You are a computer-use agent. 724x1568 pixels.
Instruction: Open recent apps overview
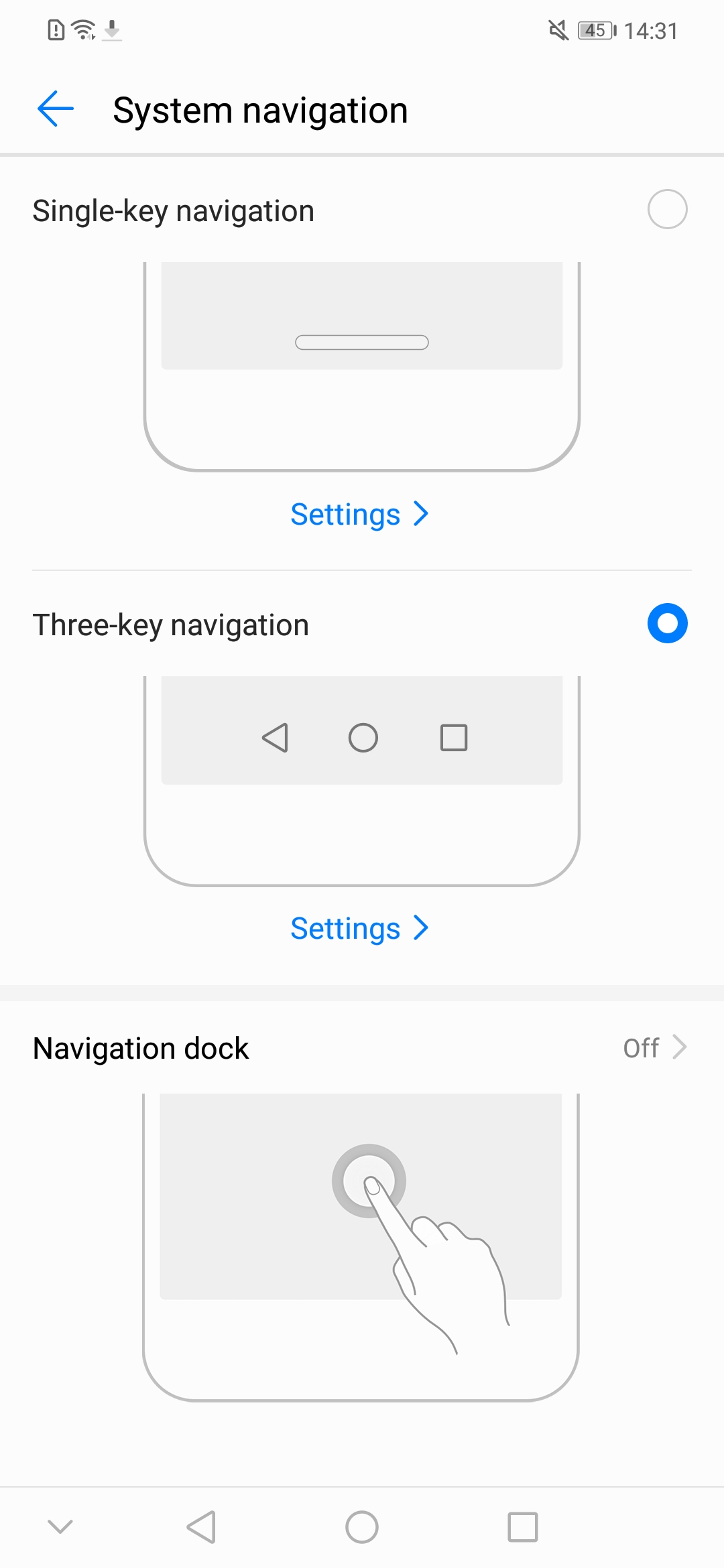point(523,1527)
